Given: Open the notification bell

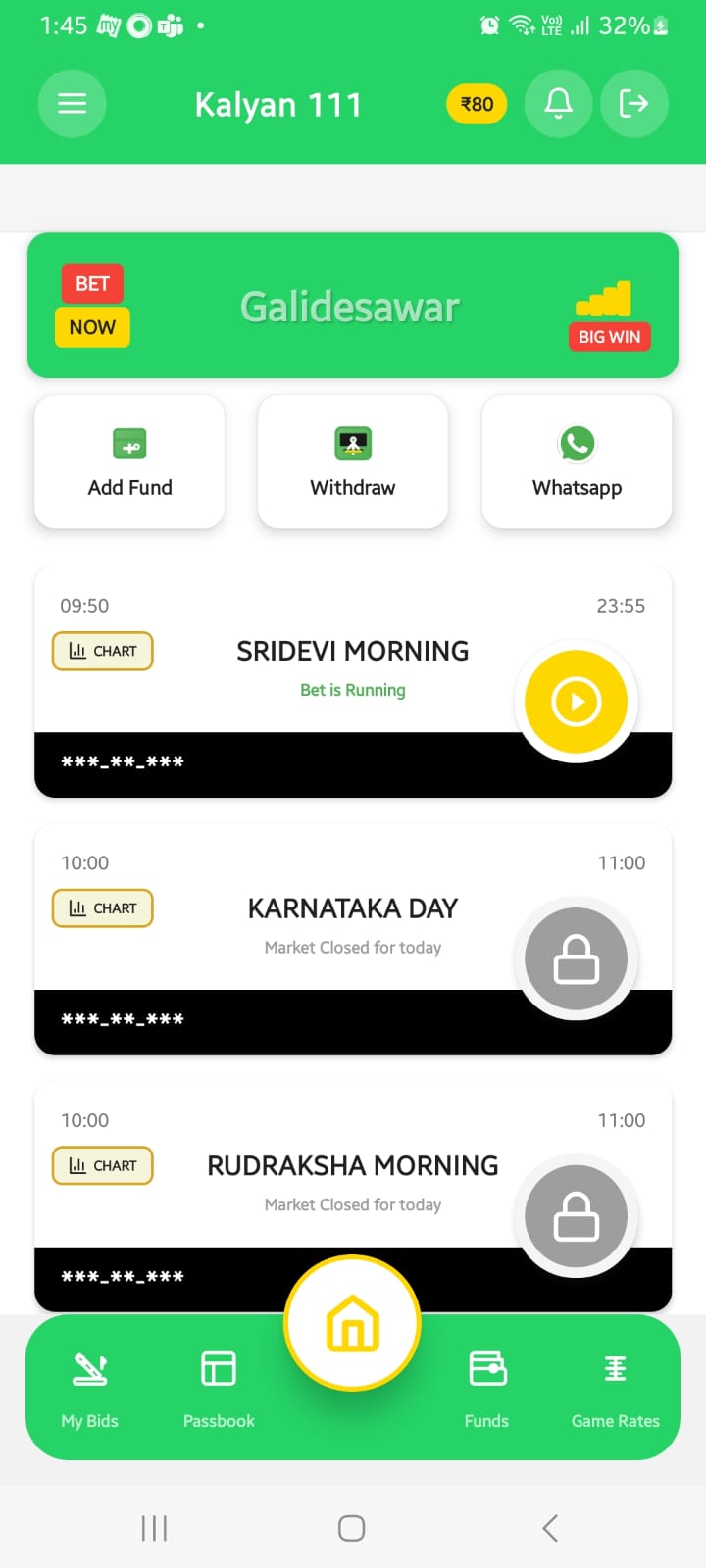Looking at the screenshot, I should [558, 103].
